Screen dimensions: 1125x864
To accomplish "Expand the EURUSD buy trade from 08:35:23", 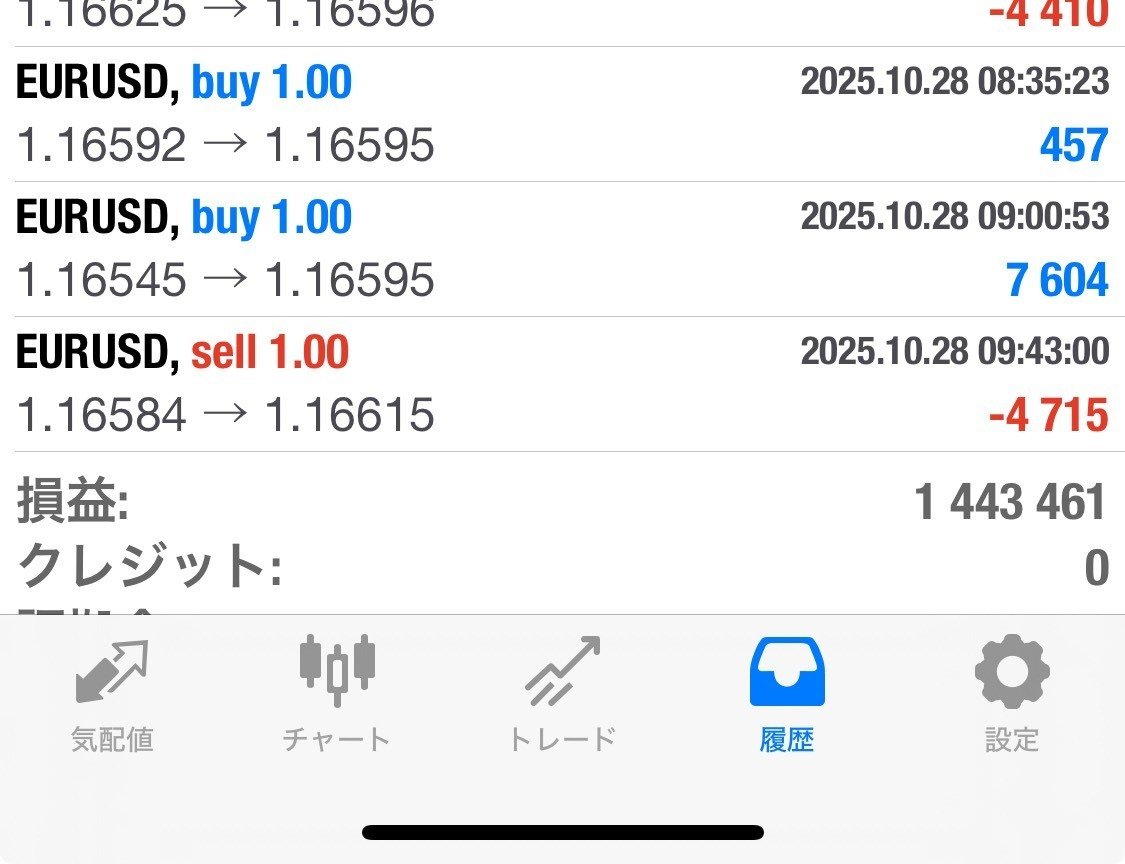I will (x=562, y=114).
